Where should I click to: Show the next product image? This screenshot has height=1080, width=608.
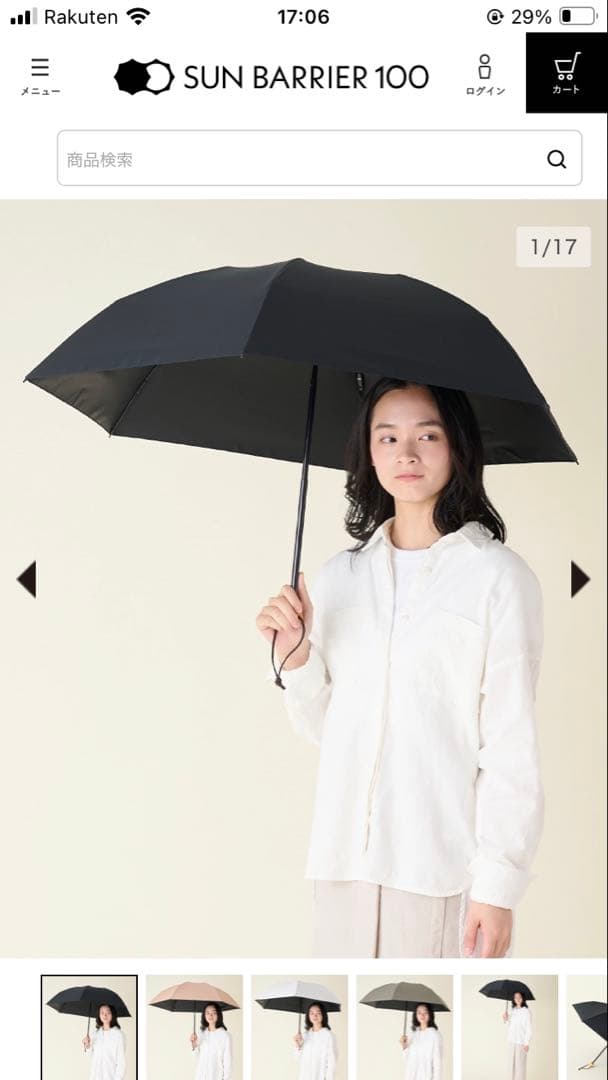click(580, 579)
